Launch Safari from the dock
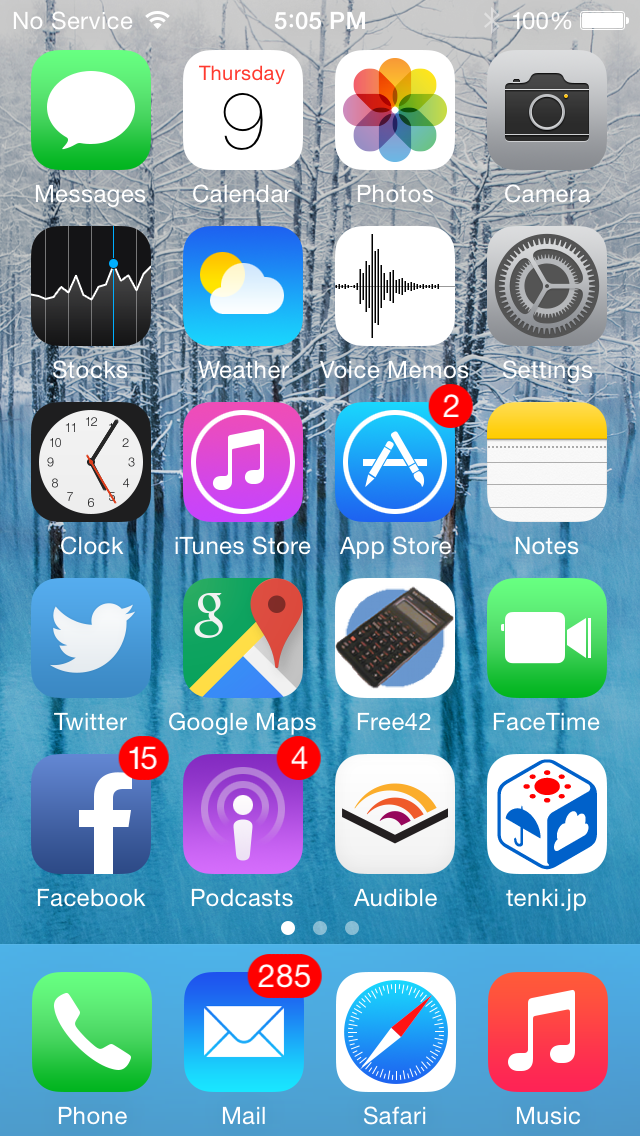The image size is (640, 1136). coord(396,1032)
